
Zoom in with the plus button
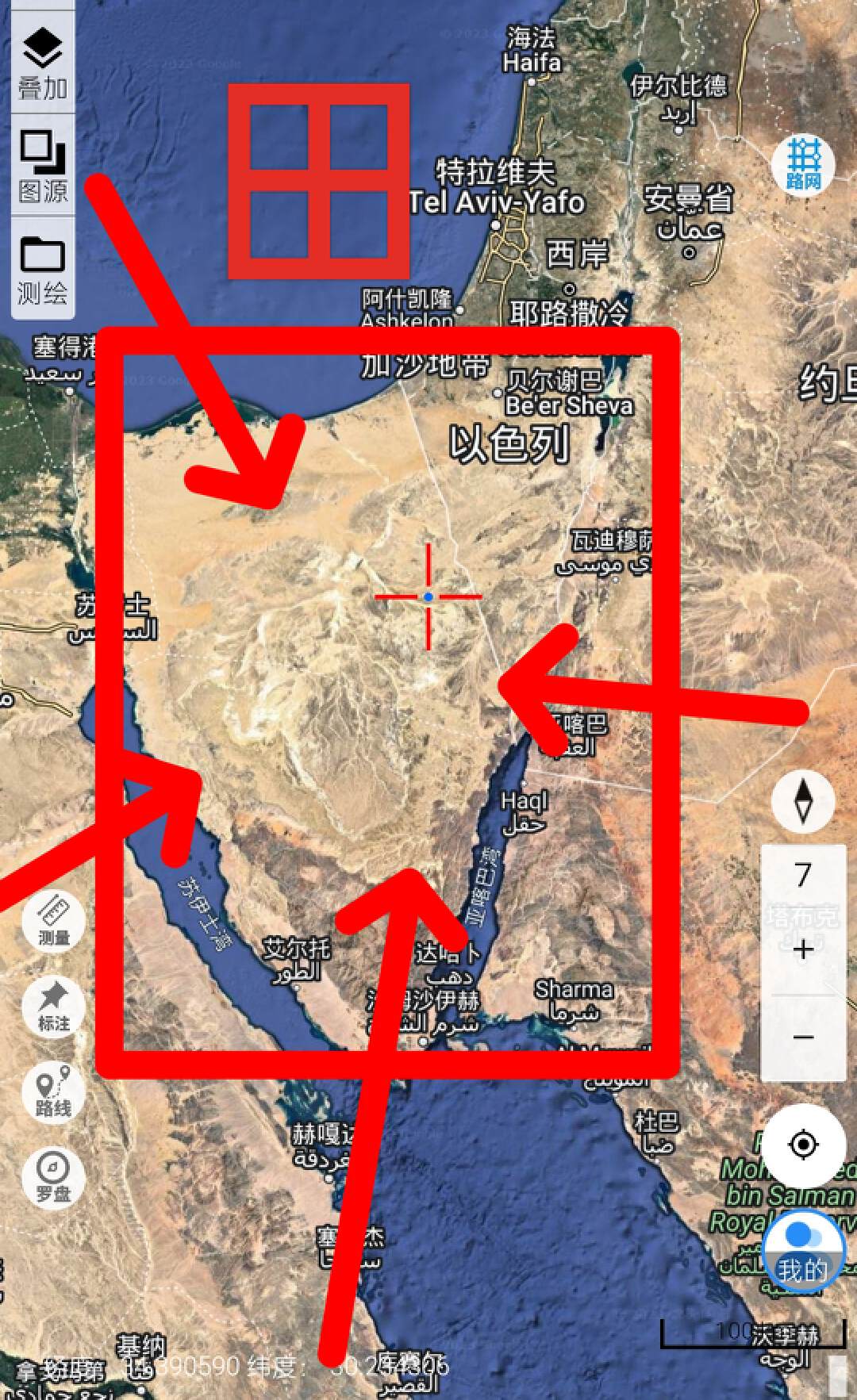(x=803, y=949)
